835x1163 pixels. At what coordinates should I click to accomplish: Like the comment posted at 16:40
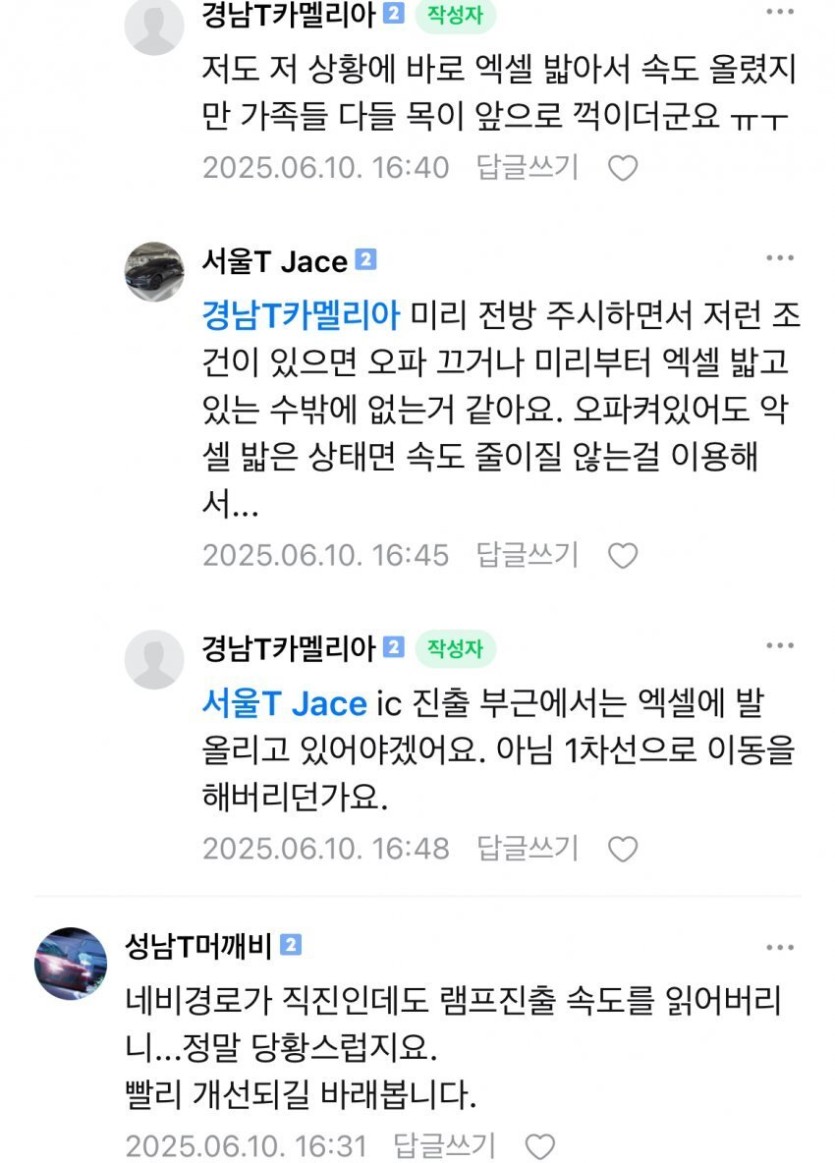coord(623,168)
